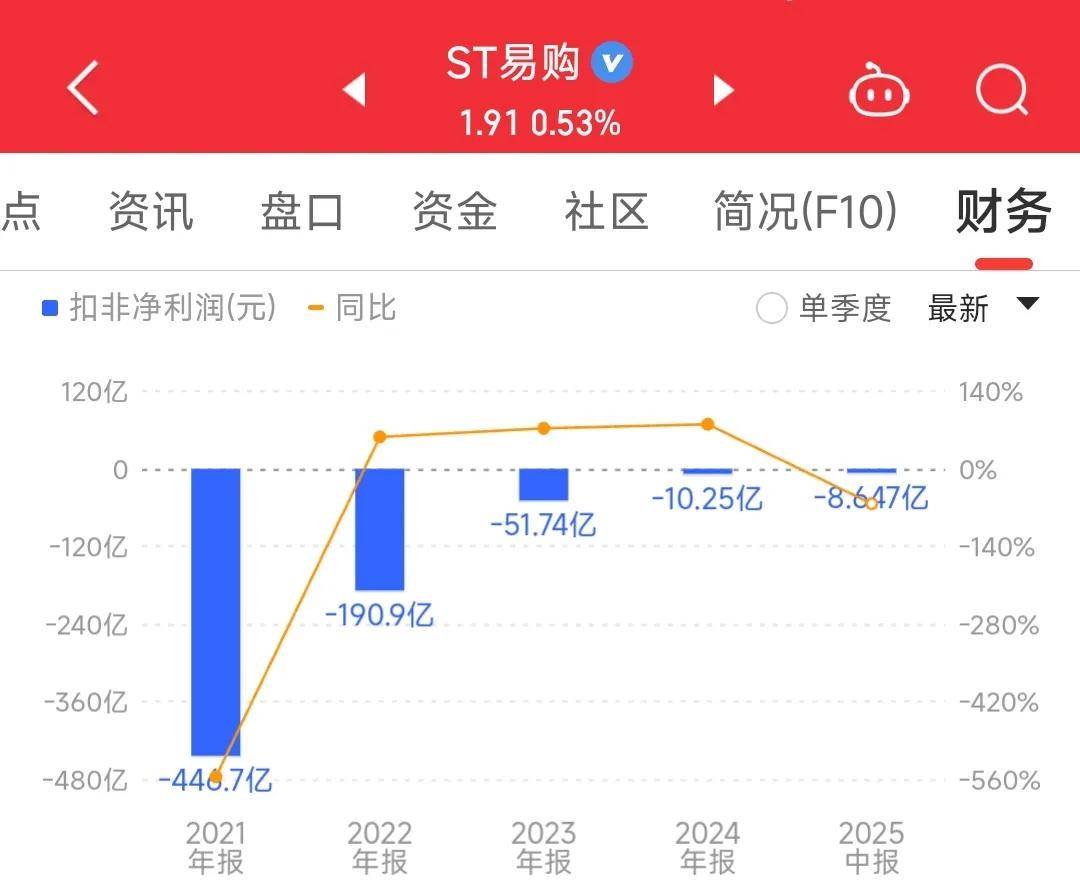Viewport: 1080px width, 895px height.
Task: Switch to the 社区 tab
Action: click(606, 212)
